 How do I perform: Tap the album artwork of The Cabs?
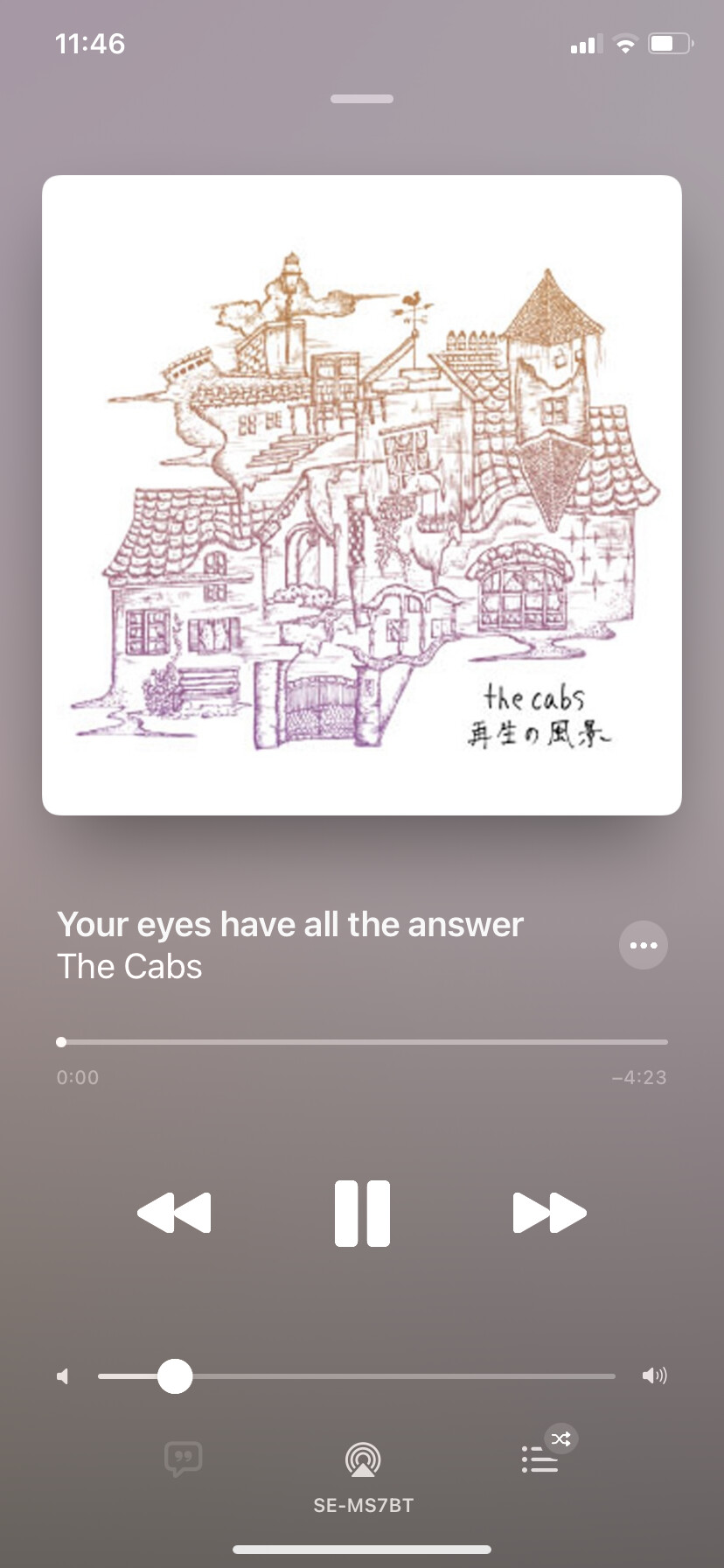(x=362, y=495)
